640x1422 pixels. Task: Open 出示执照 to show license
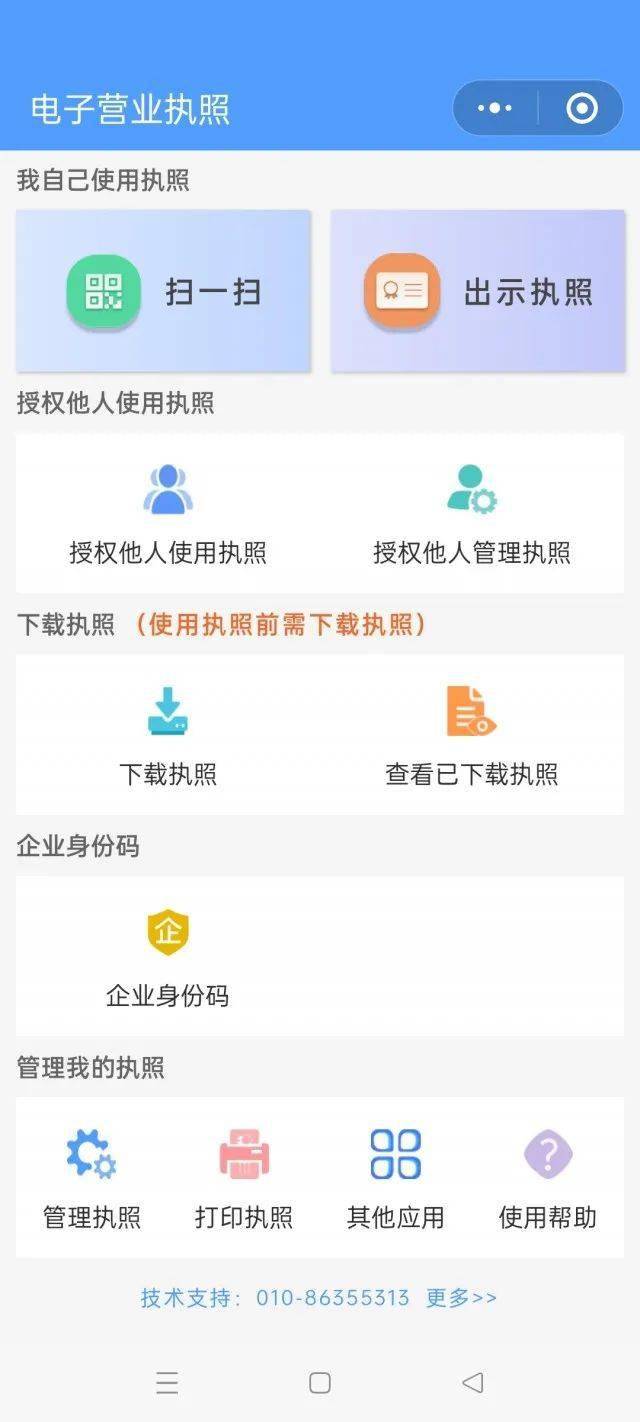478,291
